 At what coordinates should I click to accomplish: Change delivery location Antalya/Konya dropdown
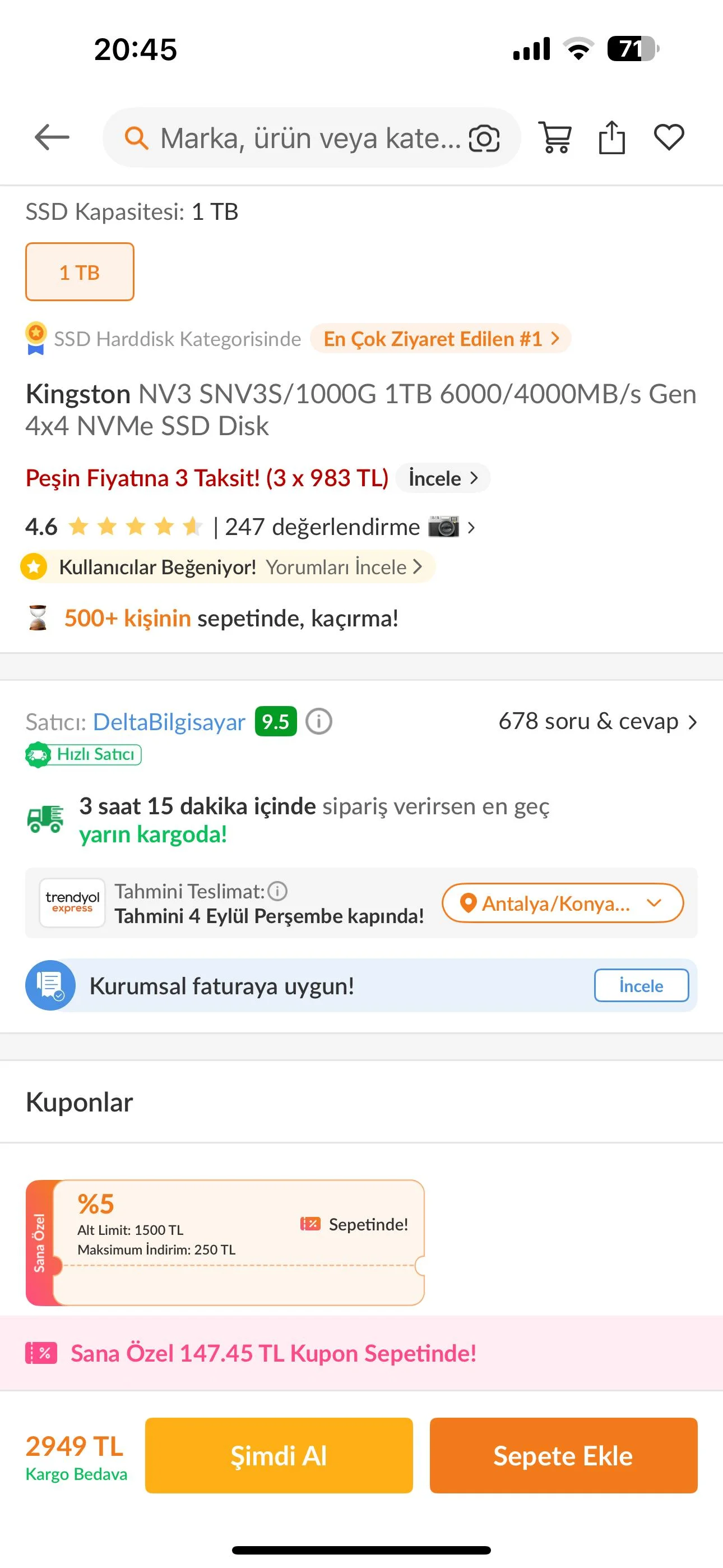562,903
